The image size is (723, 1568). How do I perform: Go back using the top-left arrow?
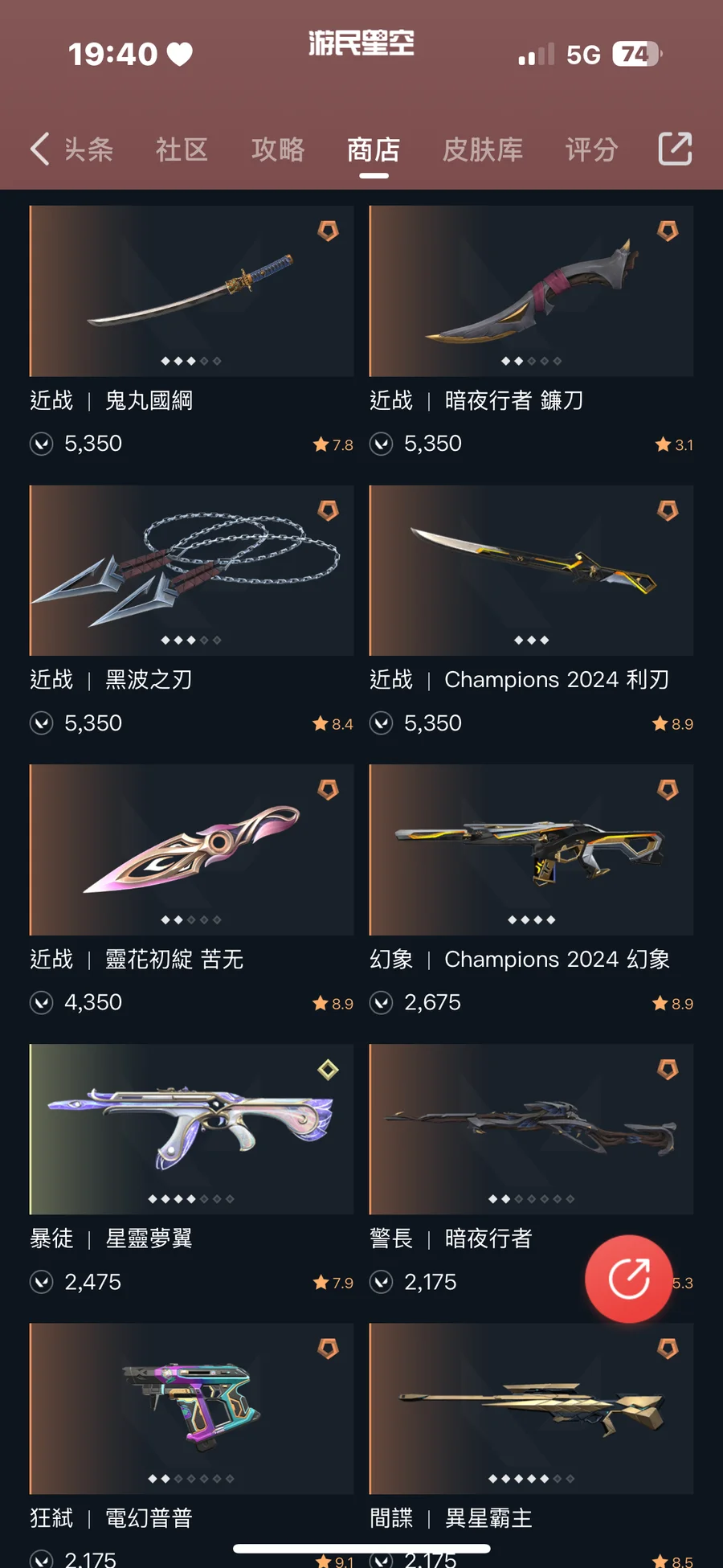tap(40, 149)
